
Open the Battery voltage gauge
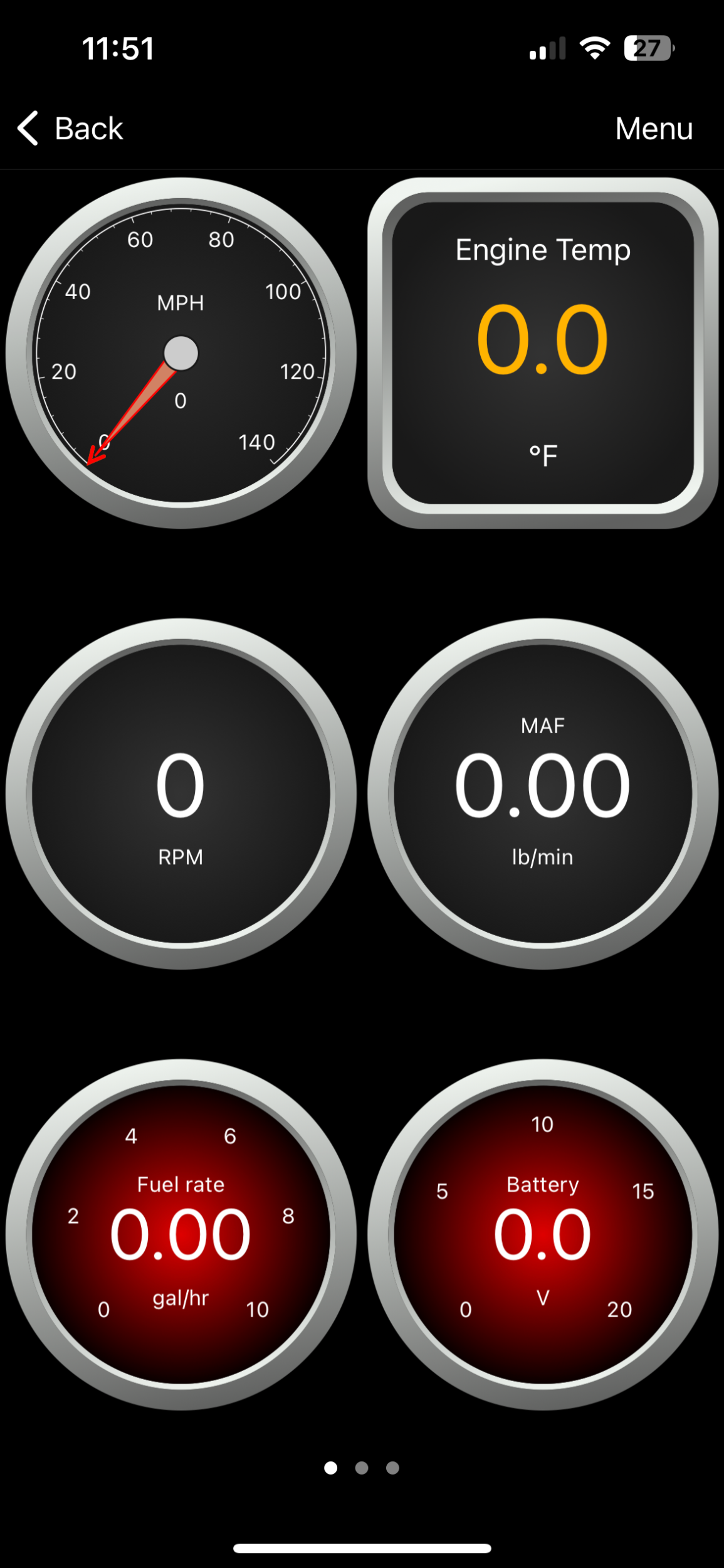click(543, 1234)
